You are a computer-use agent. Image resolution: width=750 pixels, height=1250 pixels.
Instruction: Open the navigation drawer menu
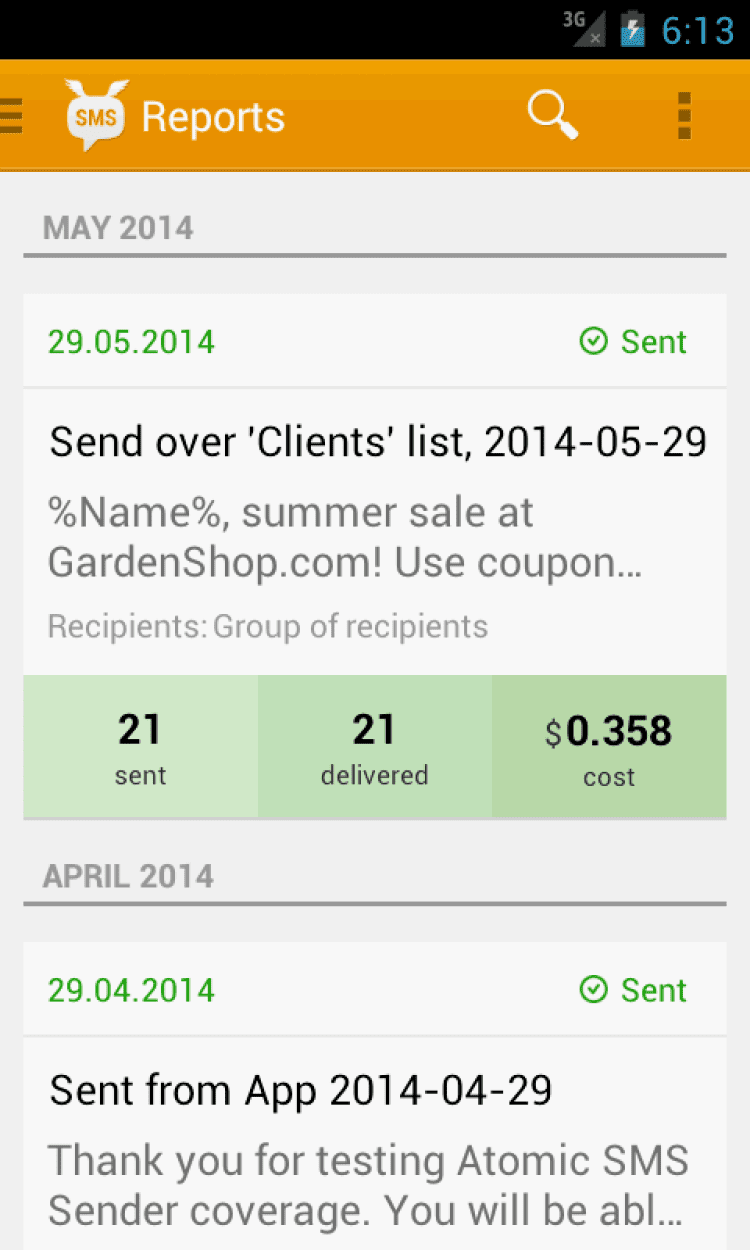(x=14, y=116)
